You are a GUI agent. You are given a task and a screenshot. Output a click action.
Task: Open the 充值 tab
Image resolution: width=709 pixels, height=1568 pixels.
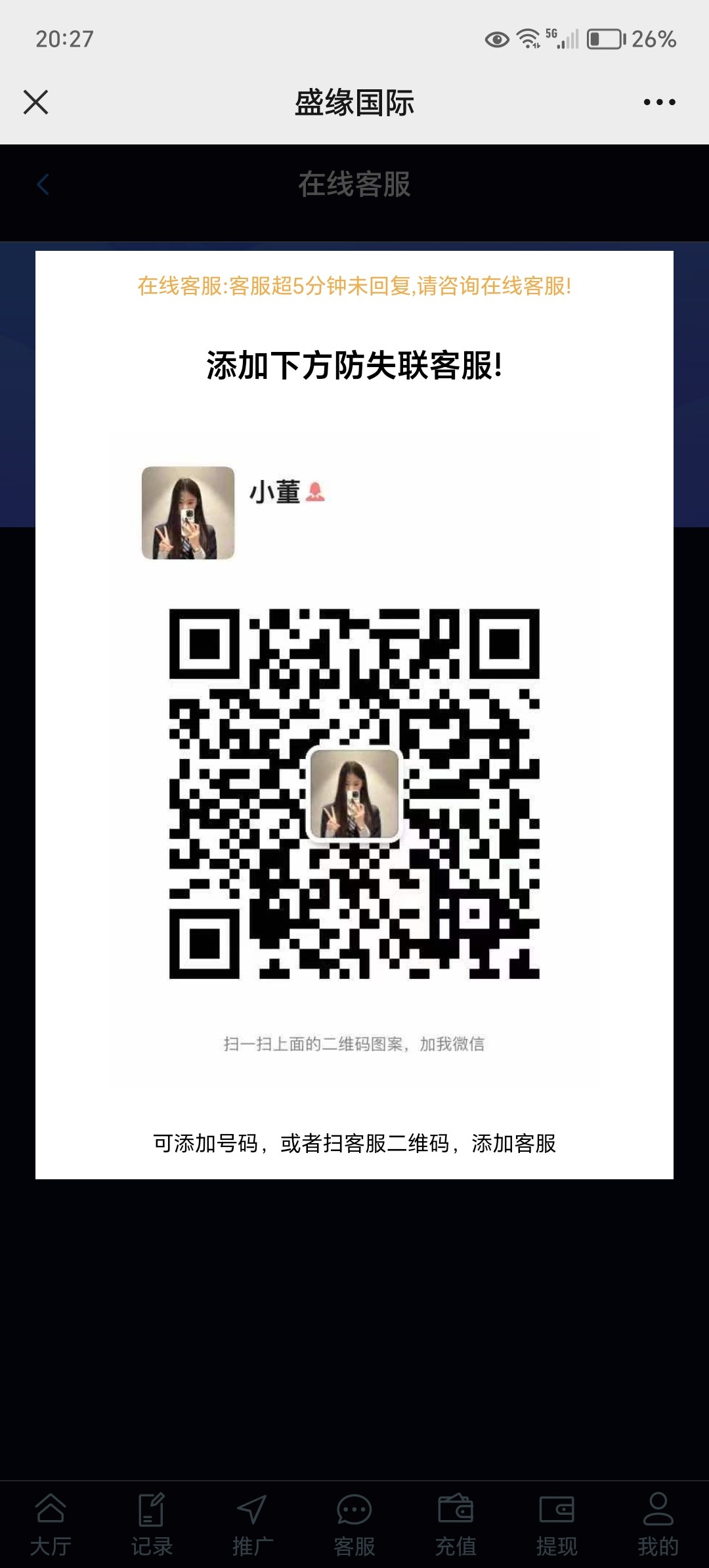point(456,1525)
